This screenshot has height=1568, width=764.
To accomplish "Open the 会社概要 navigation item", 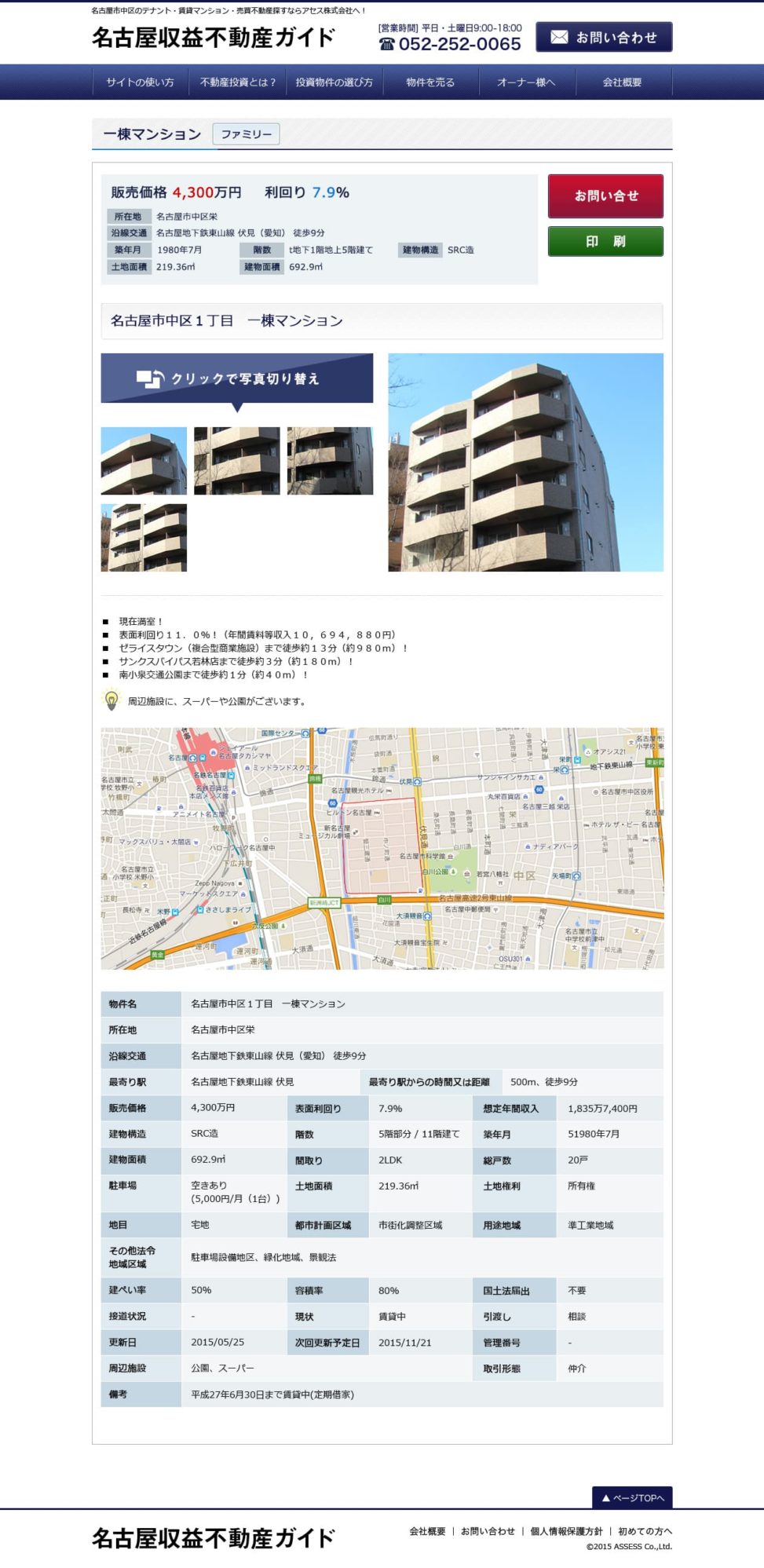I will point(622,82).
